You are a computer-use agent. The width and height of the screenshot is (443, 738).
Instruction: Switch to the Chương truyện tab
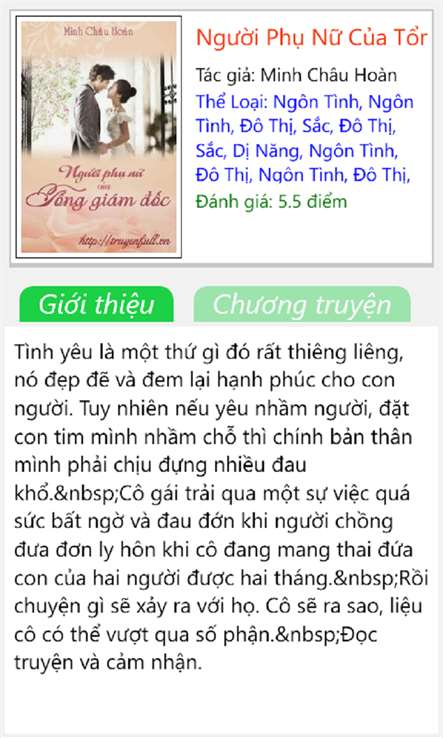pyautogui.click(x=302, y=304)
